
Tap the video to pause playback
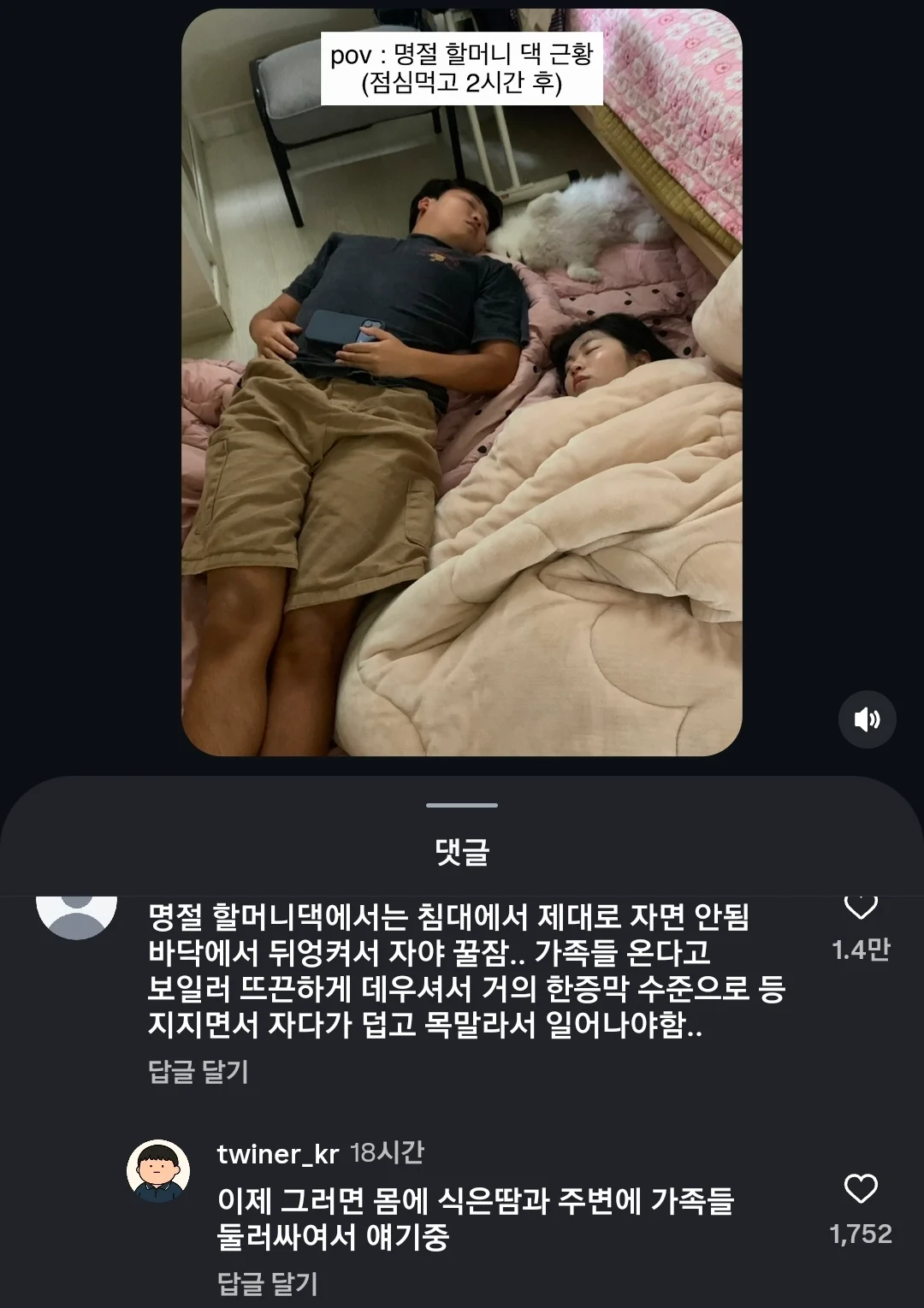pos(462,385)
